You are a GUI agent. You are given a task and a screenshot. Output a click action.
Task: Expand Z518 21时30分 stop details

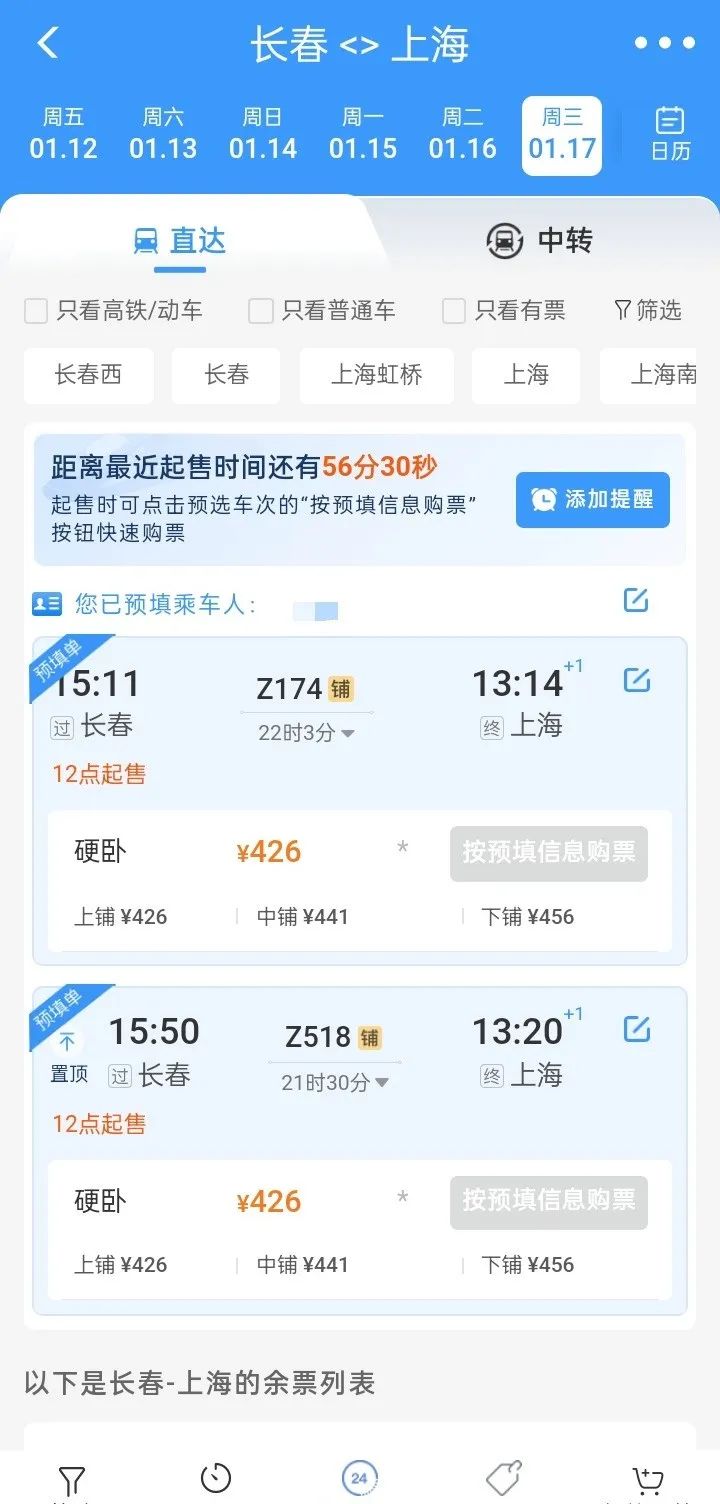pyautogui.click(x=335, y=1083)
